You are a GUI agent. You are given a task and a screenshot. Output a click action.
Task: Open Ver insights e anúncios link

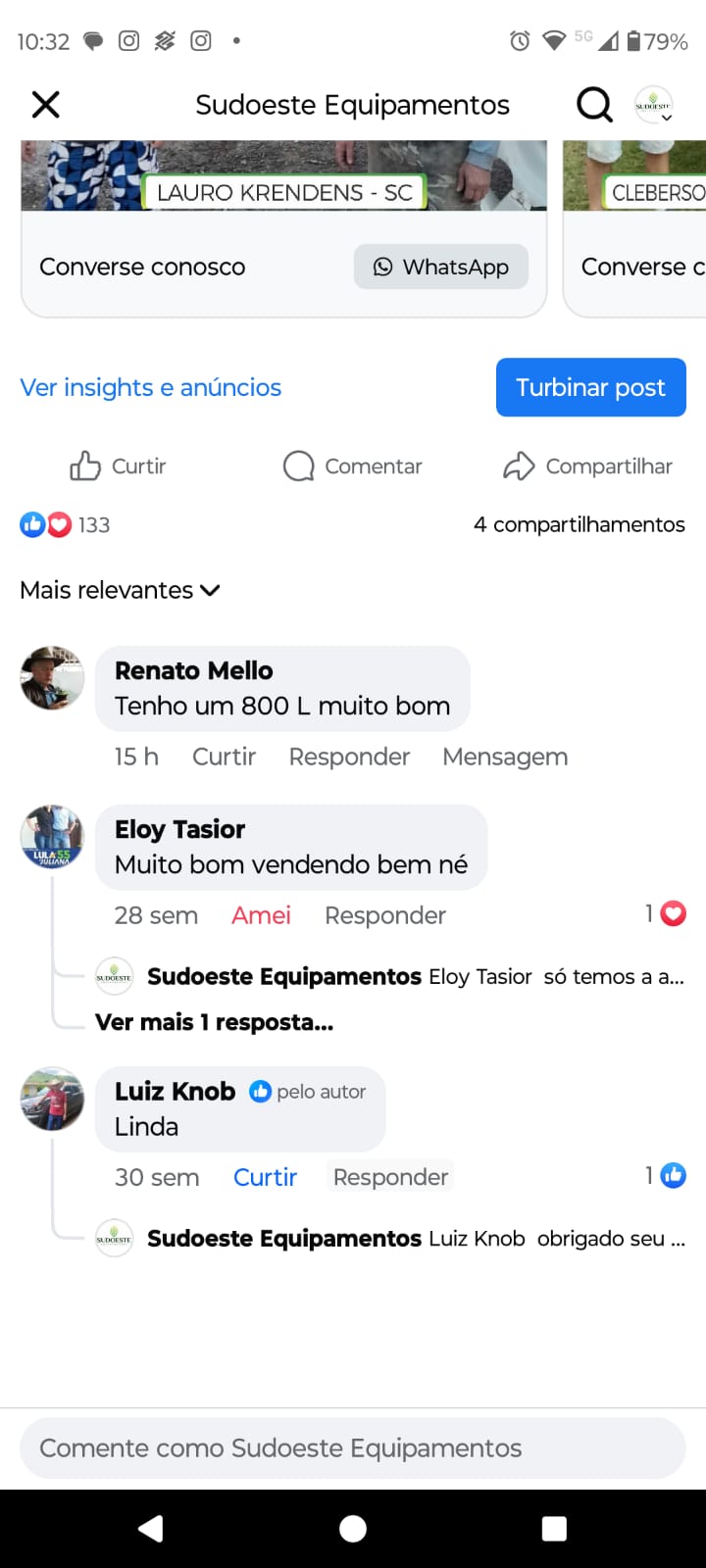tap(150, 387)
